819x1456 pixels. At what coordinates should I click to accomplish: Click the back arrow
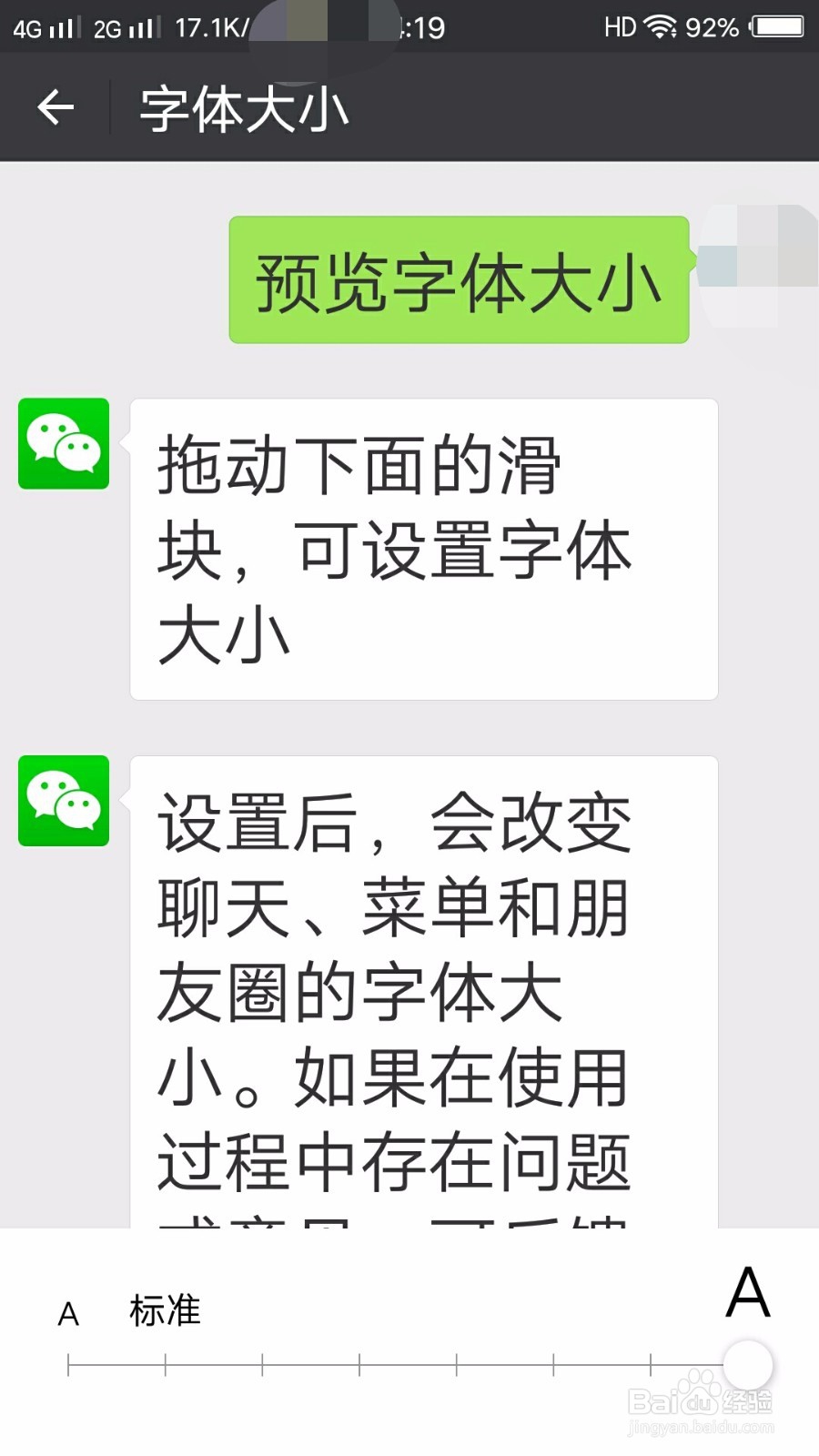pos(56,106)
